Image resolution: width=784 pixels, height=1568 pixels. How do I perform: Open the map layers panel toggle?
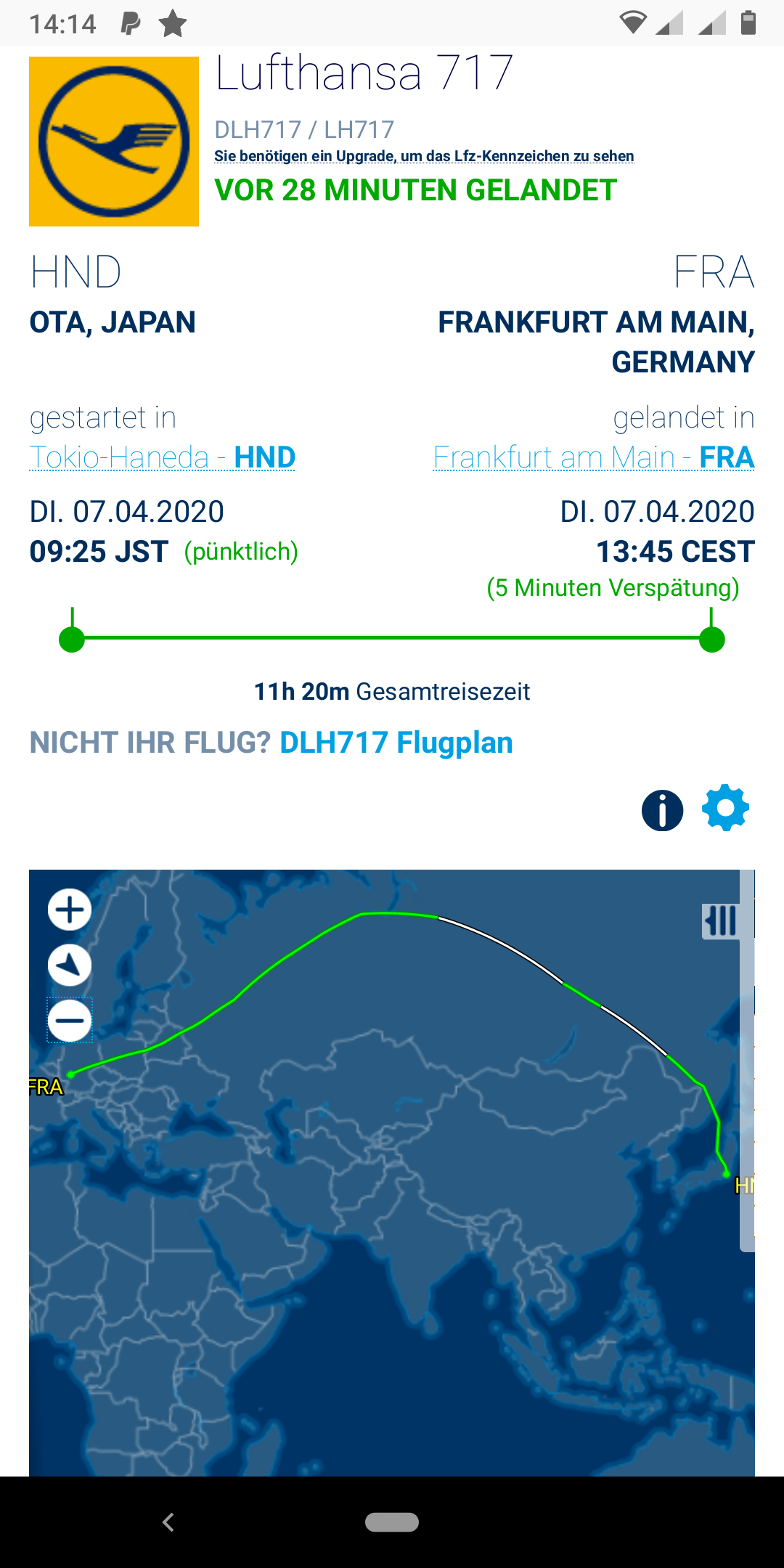click(x=720, y=921)
